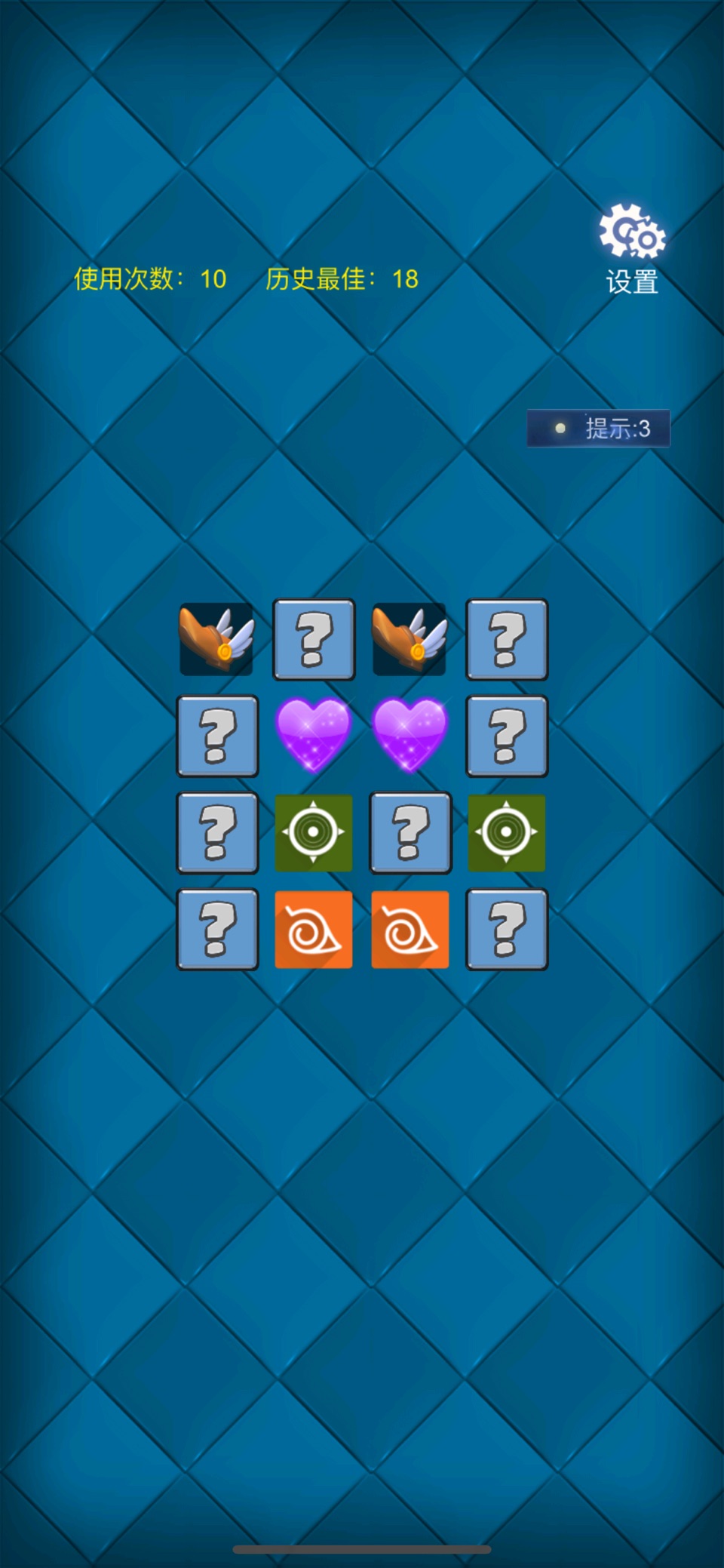This screenshot has height=1568, width=724.
Task: Flip the hidden card at the top-right corner
Action: tap(507, 639)
